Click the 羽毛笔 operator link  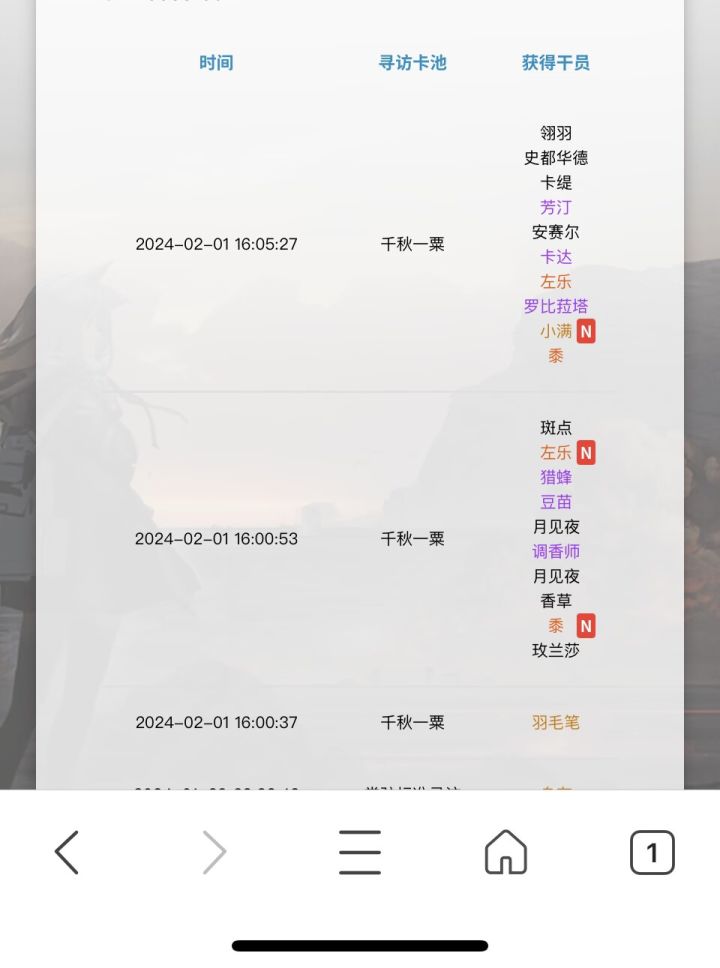tap(556, 723)
